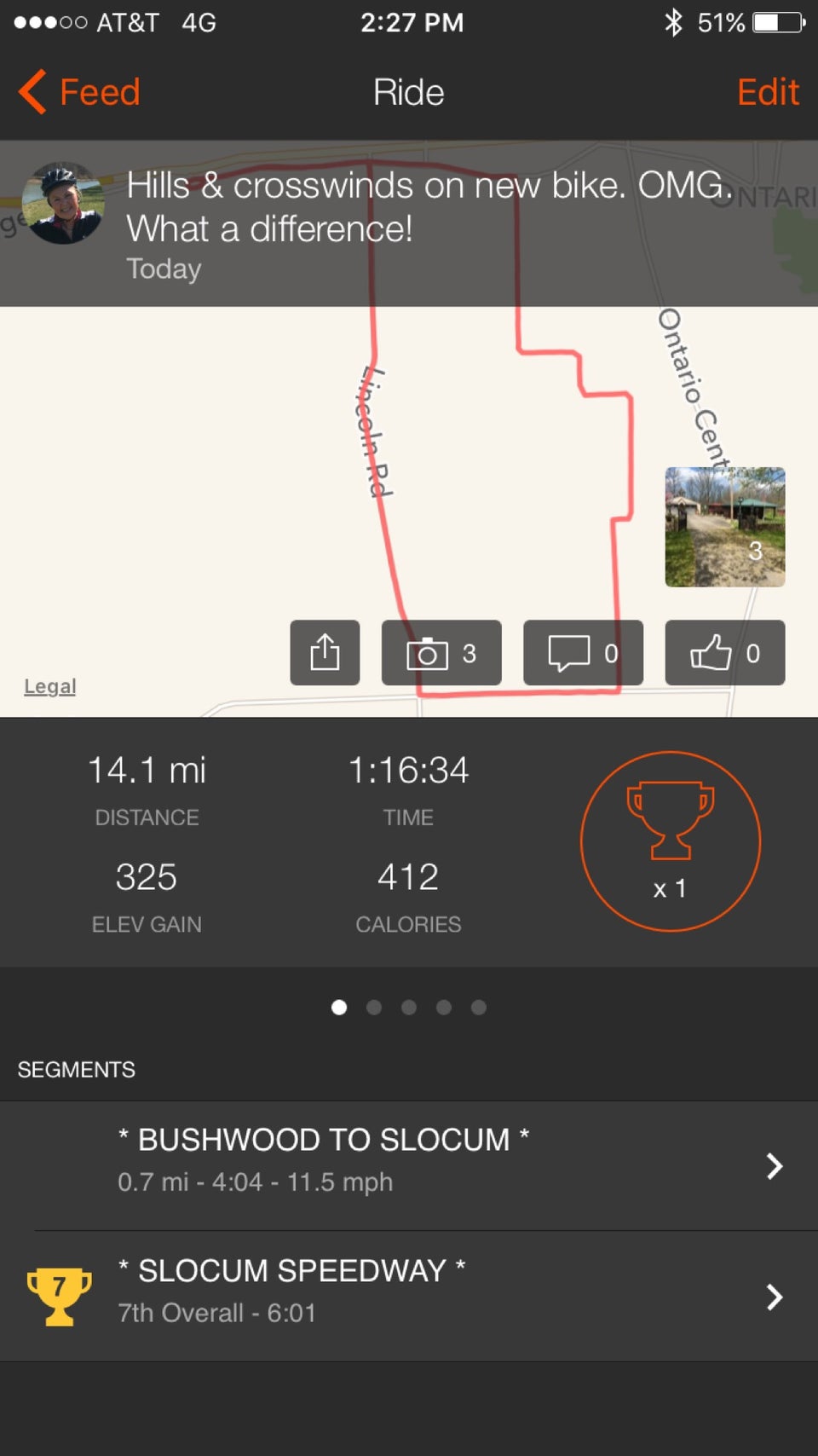This screenshot has height=1456, width=818.
Task: Open the Bushwood to Slocum segment
Action: (x=409, y=1164)
